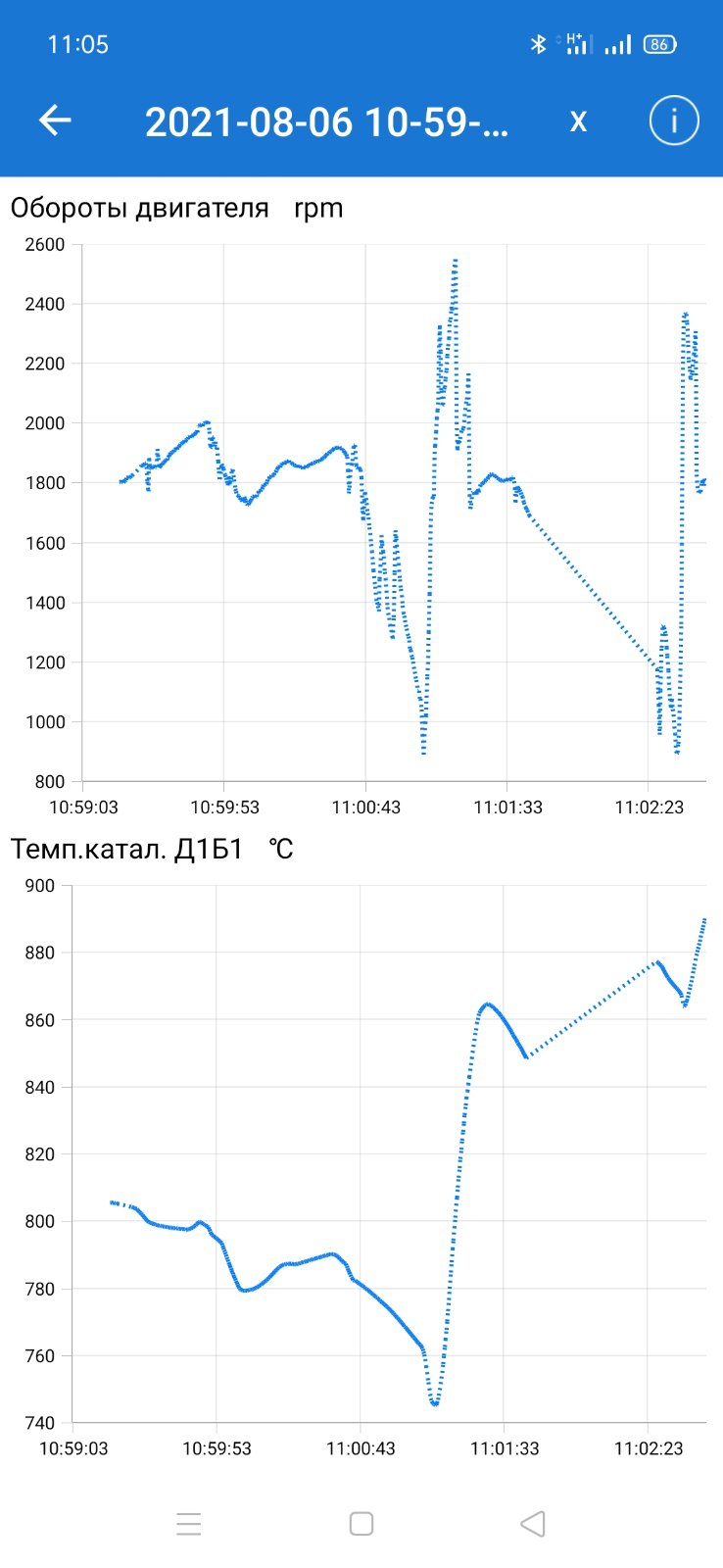Go to the home screen via square button
723x1568 pixels.
pyautogui.click(x=361, y=1524)
